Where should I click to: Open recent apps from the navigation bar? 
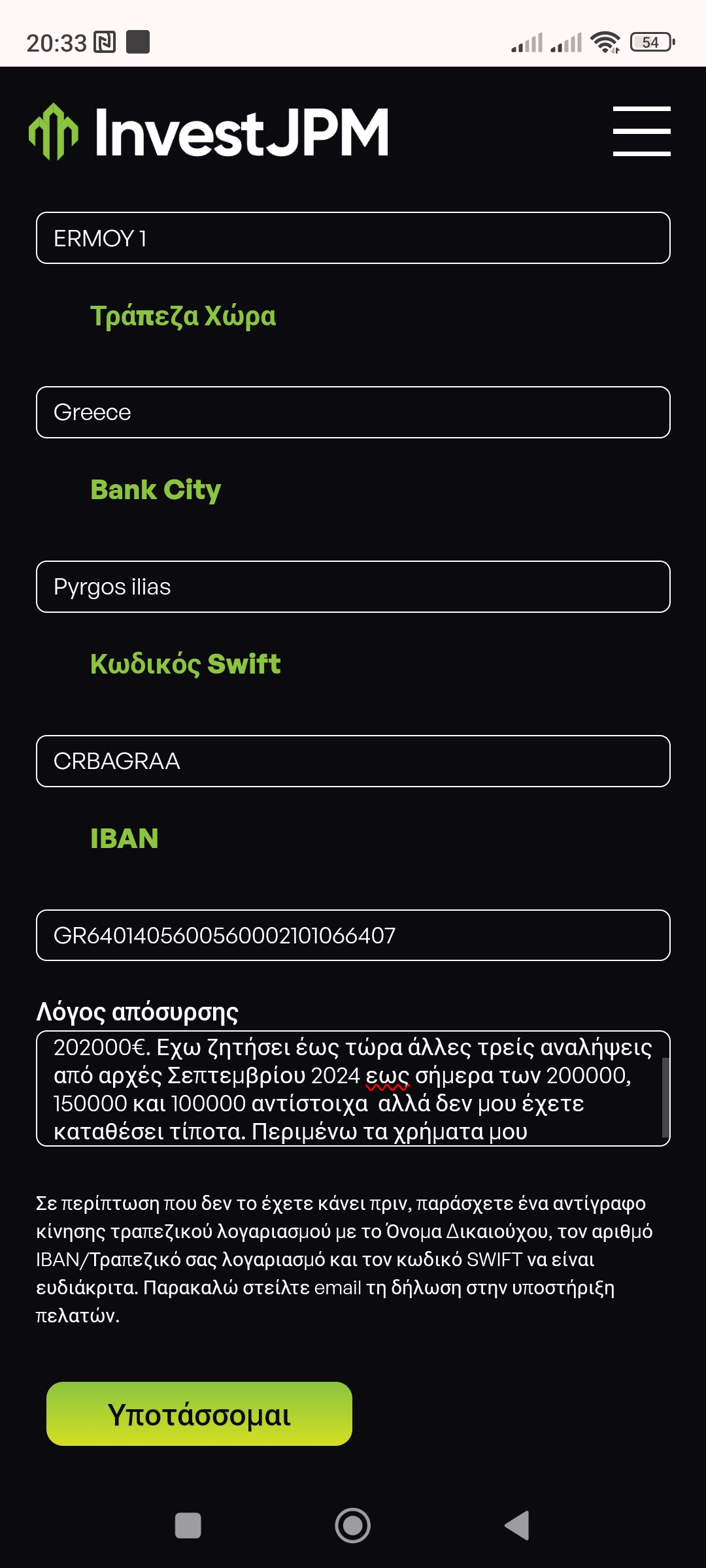coord(188,1526)
